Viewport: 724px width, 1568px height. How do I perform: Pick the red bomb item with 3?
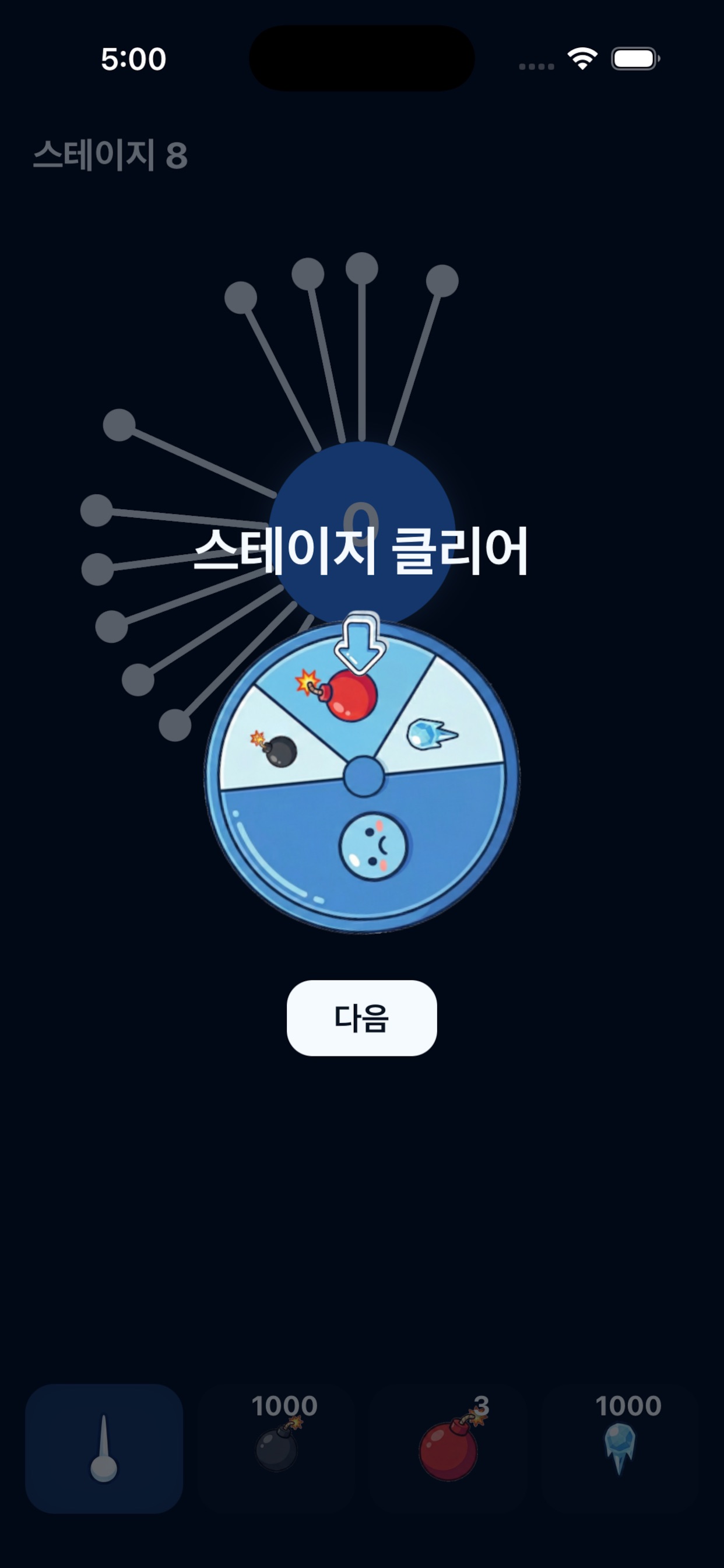(448, 1448)
